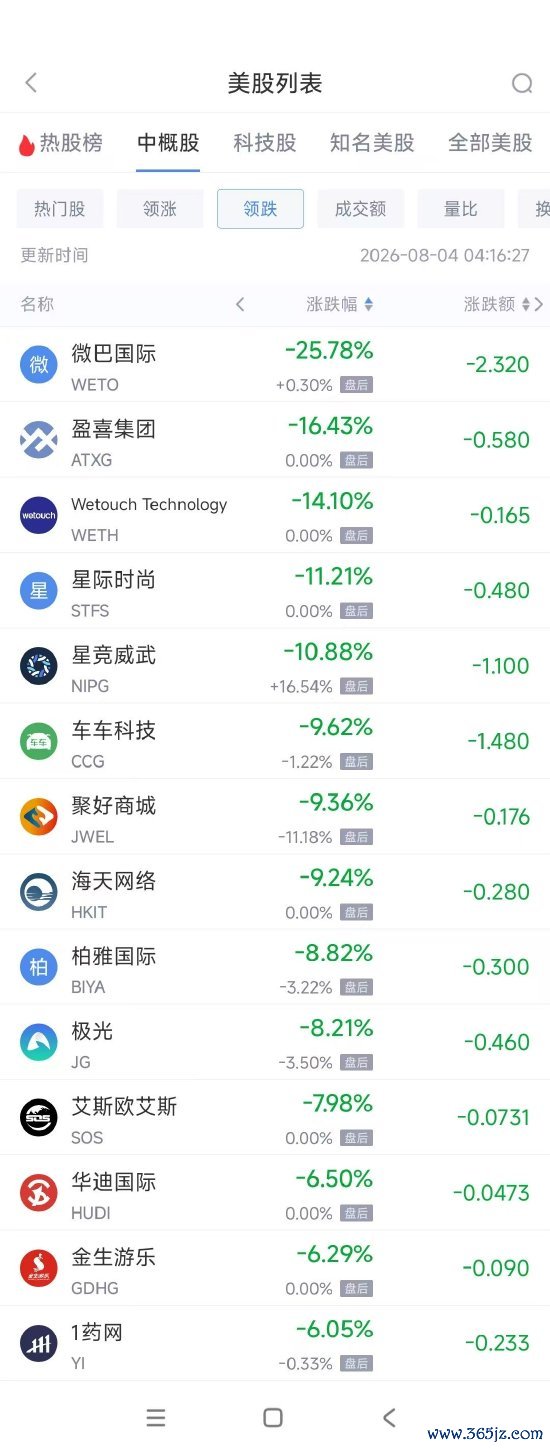View 车车科技 CCG stock details
The height and width of the screenshot is (1449, 550).
(275, 741)
